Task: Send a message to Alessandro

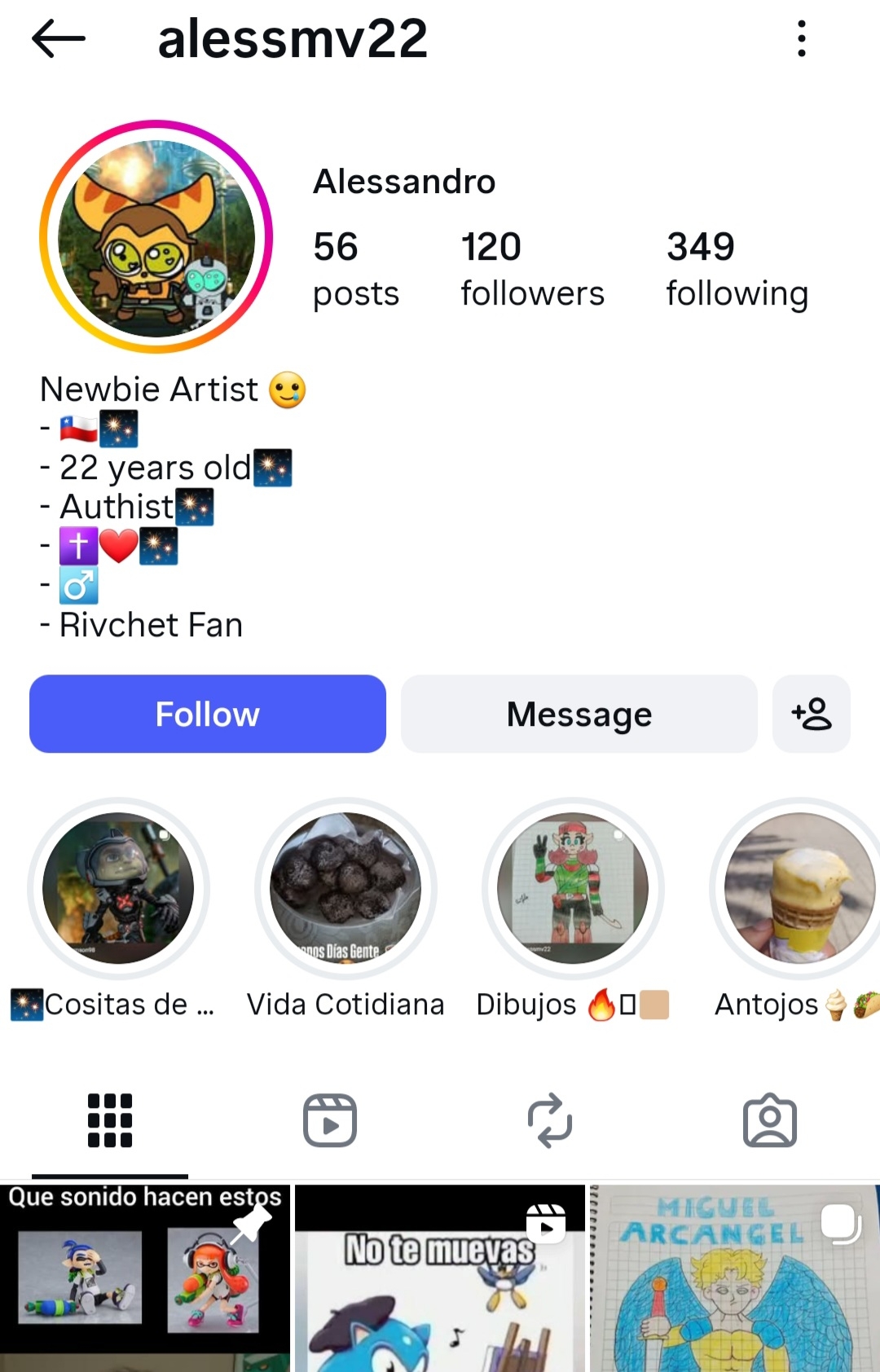Action: pyautogui.click(x=579, y=714)
